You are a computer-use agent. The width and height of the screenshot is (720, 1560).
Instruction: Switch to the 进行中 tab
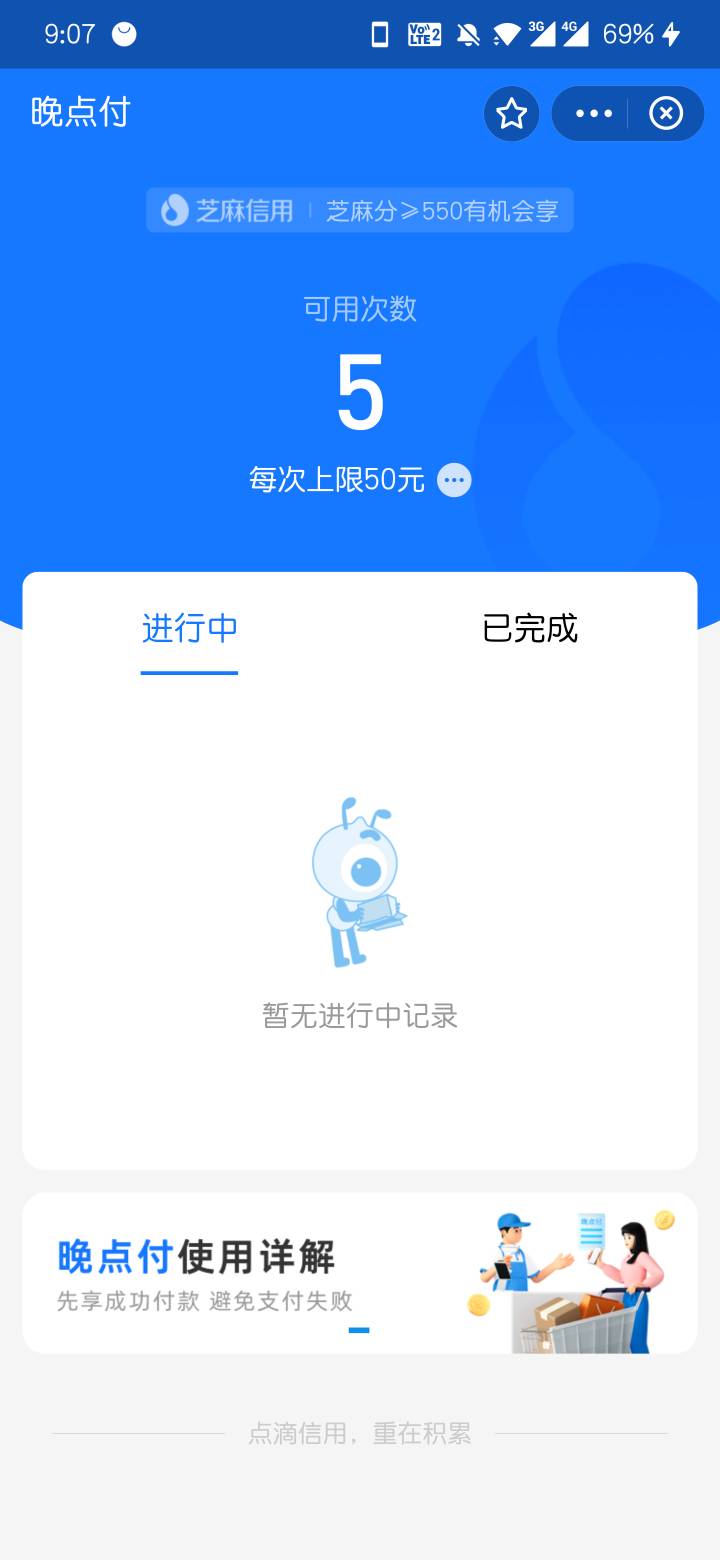coord(190,629)
